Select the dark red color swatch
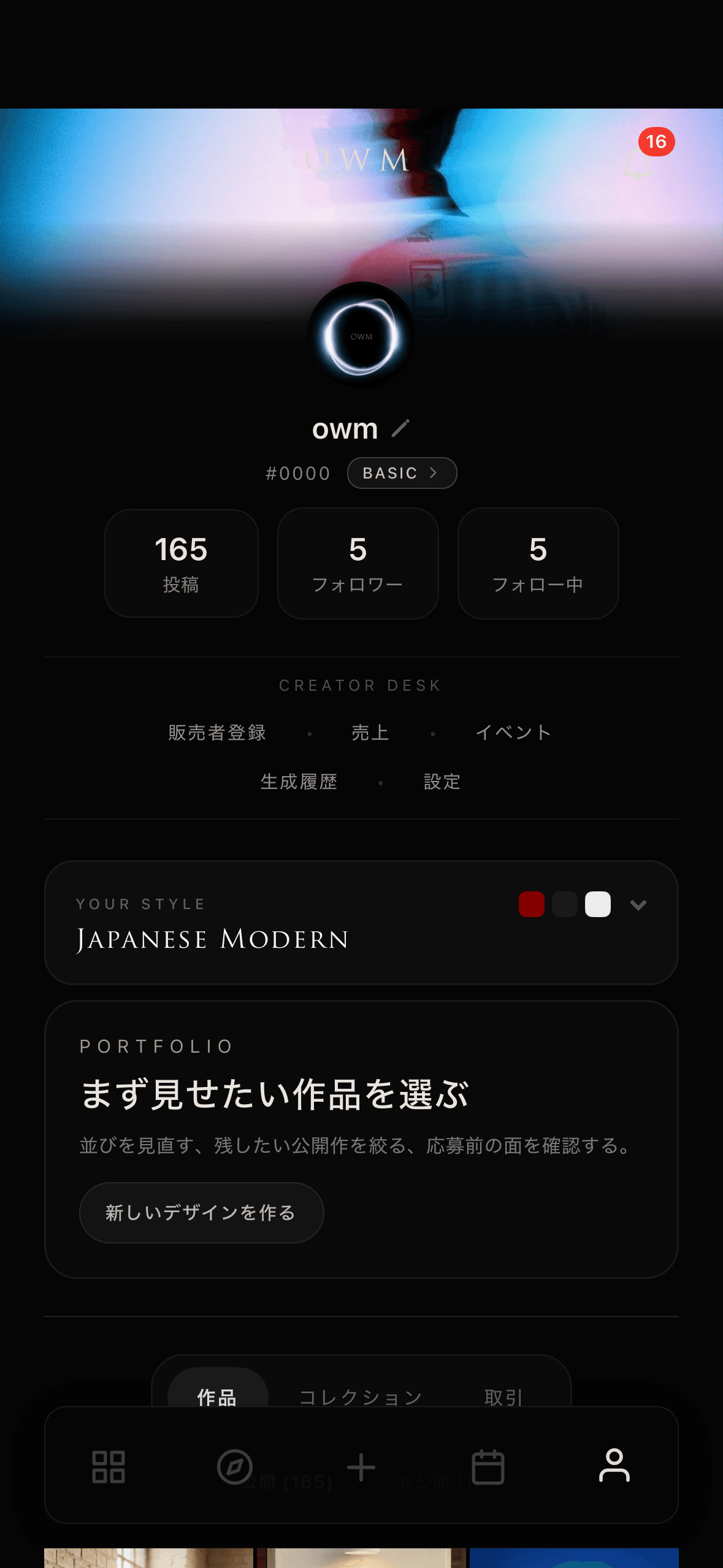The image size is (723, 1568). 531,904
